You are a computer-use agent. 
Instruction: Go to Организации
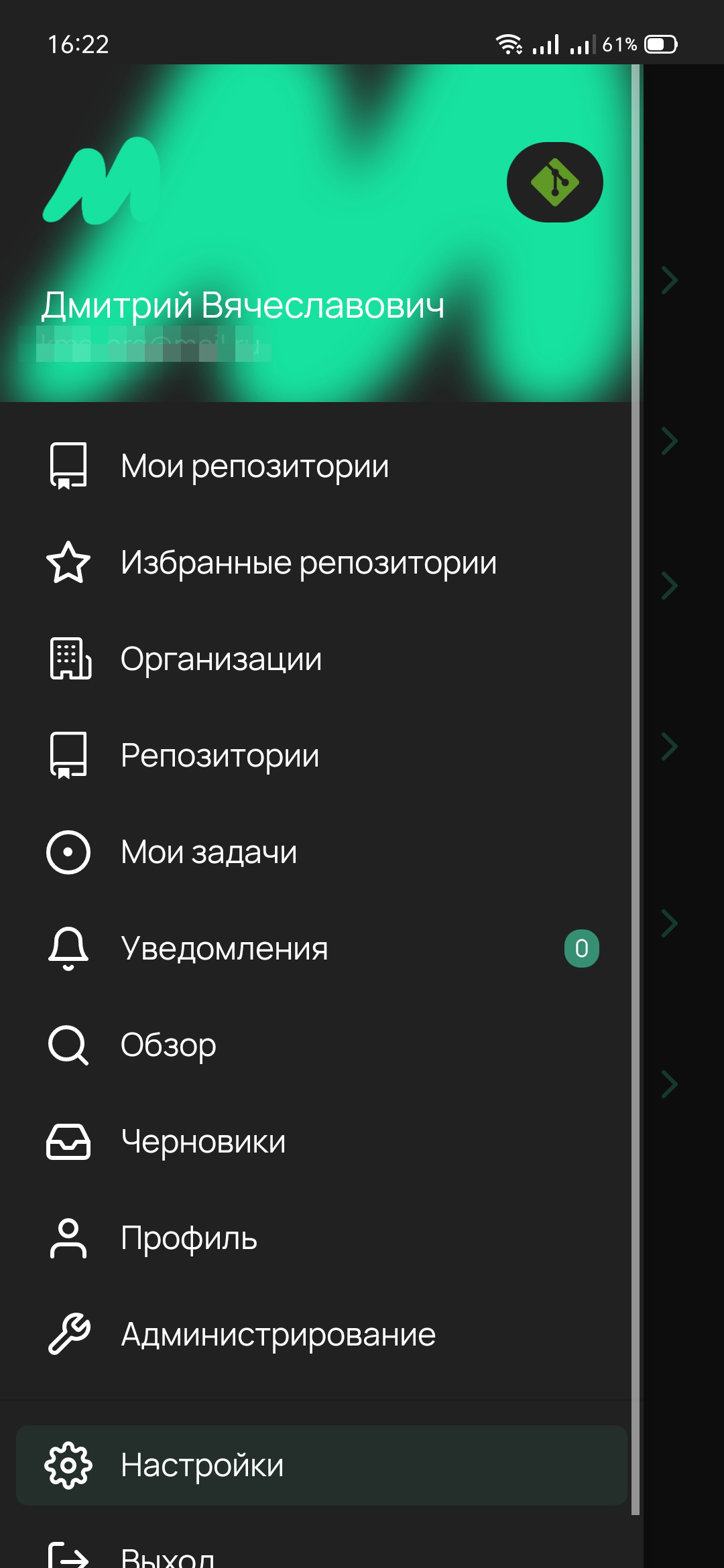click(221, 659)
